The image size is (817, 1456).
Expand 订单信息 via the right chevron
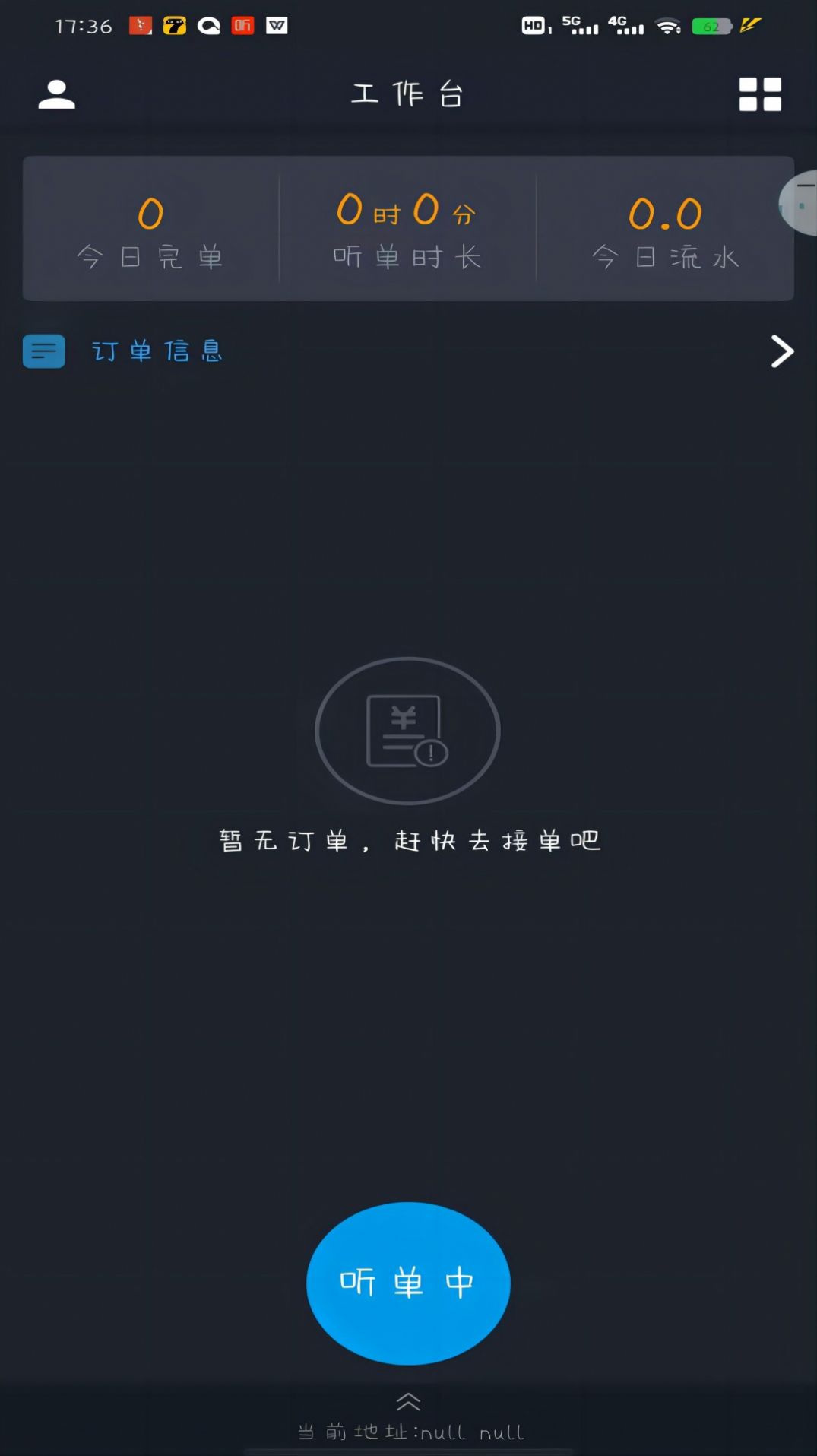coord(782,351)
